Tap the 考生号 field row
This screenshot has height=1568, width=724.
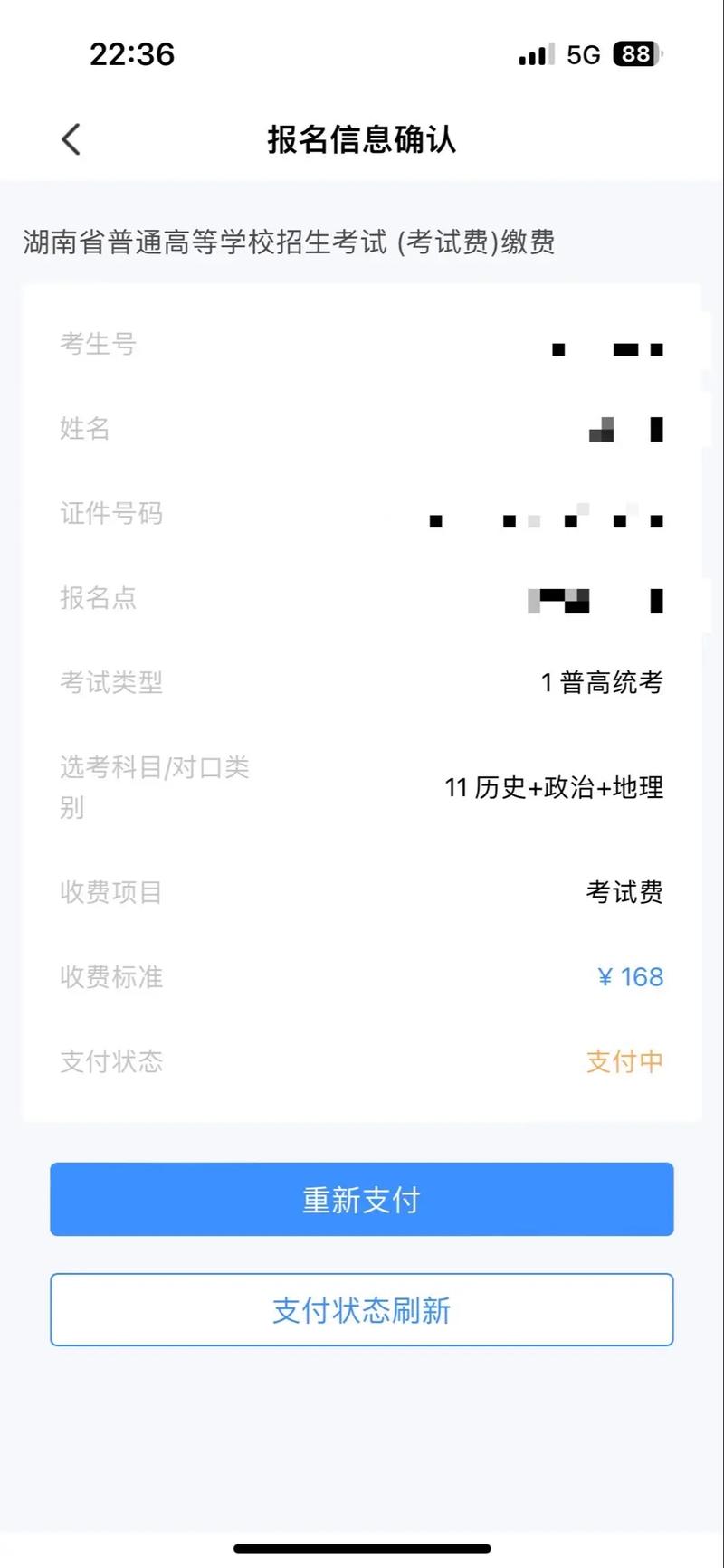click(x=362, y=346)
